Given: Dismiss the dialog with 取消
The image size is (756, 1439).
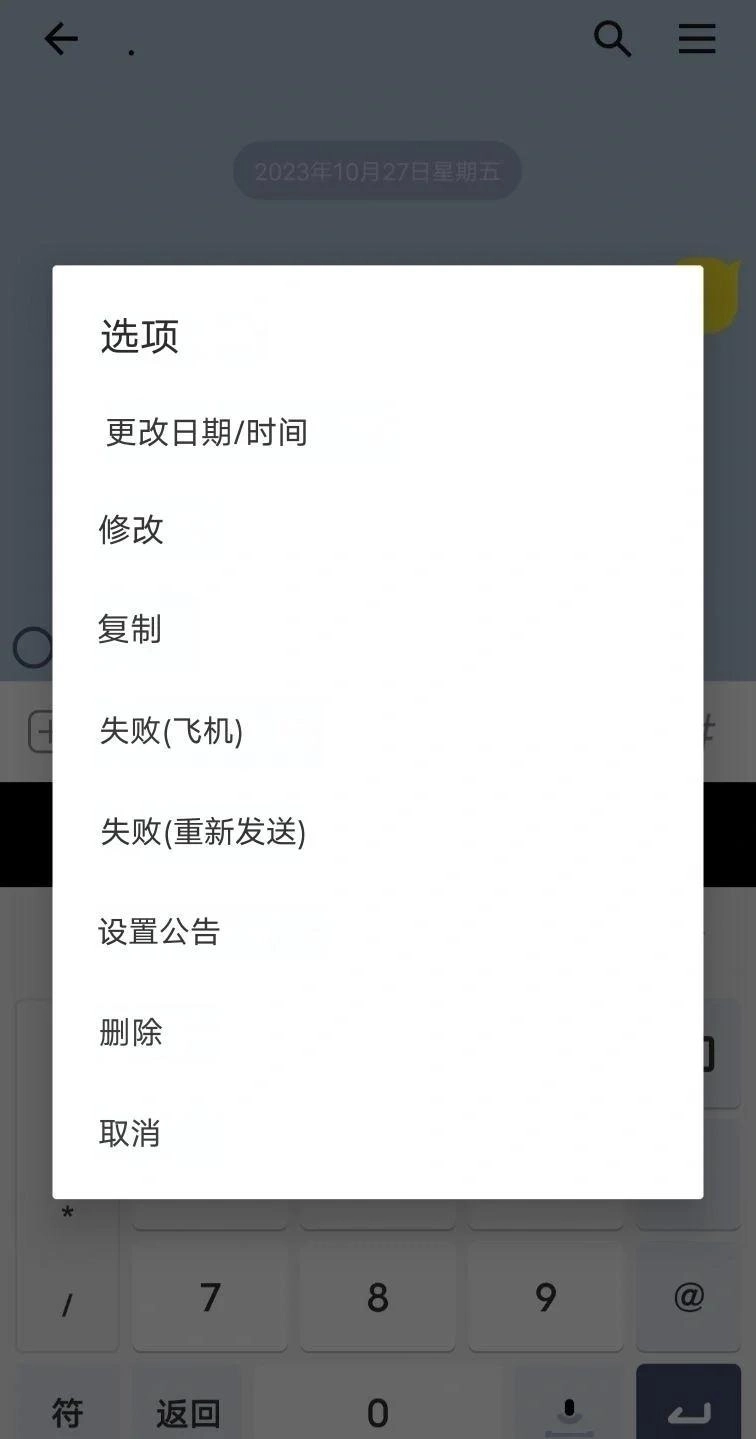Looking at the screenshot, I should click(x=130, y=1133).
